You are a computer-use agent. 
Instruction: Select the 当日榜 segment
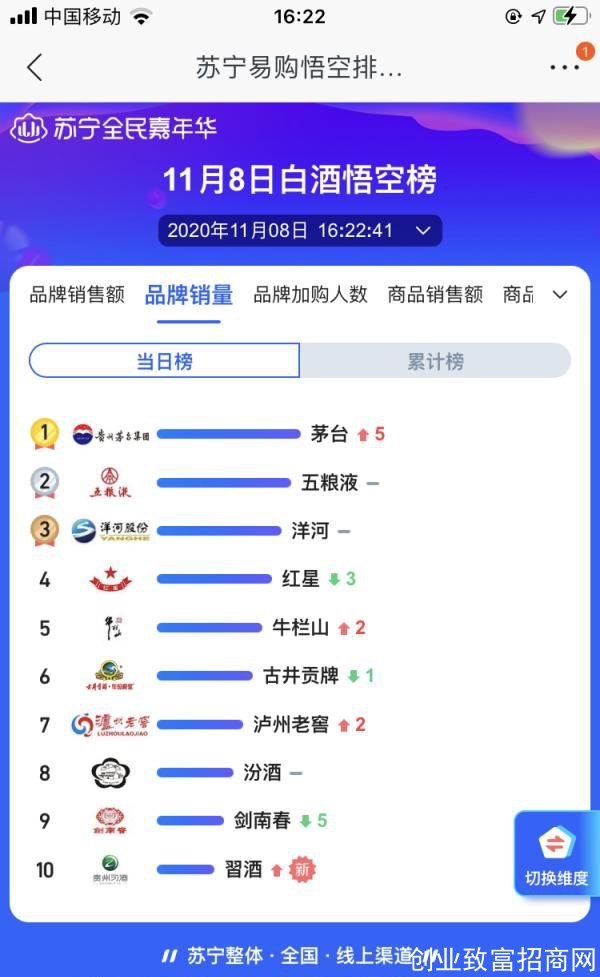pyautogui.click(x=165, y=361)
